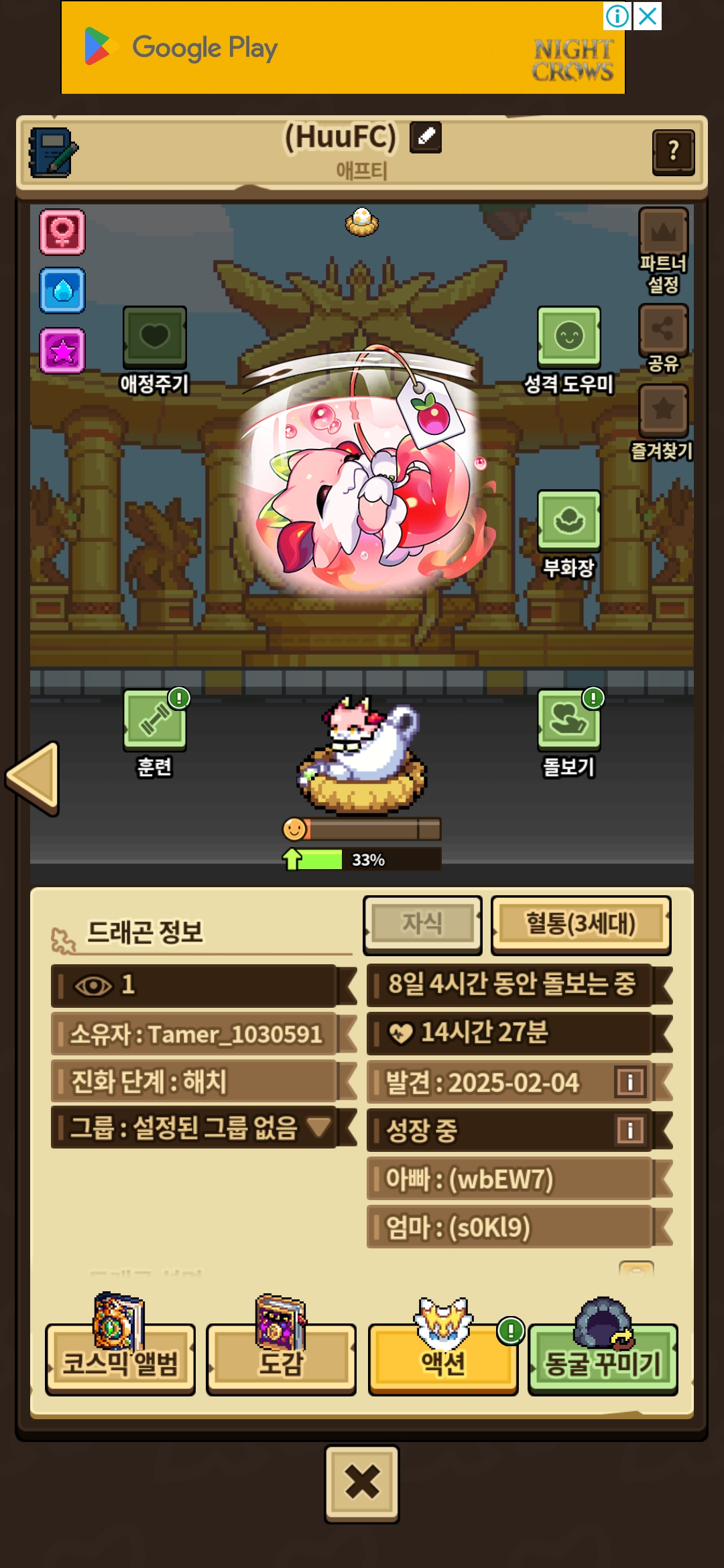
Task: View info icon next to 발견 date
Action: click(630, 1082)
